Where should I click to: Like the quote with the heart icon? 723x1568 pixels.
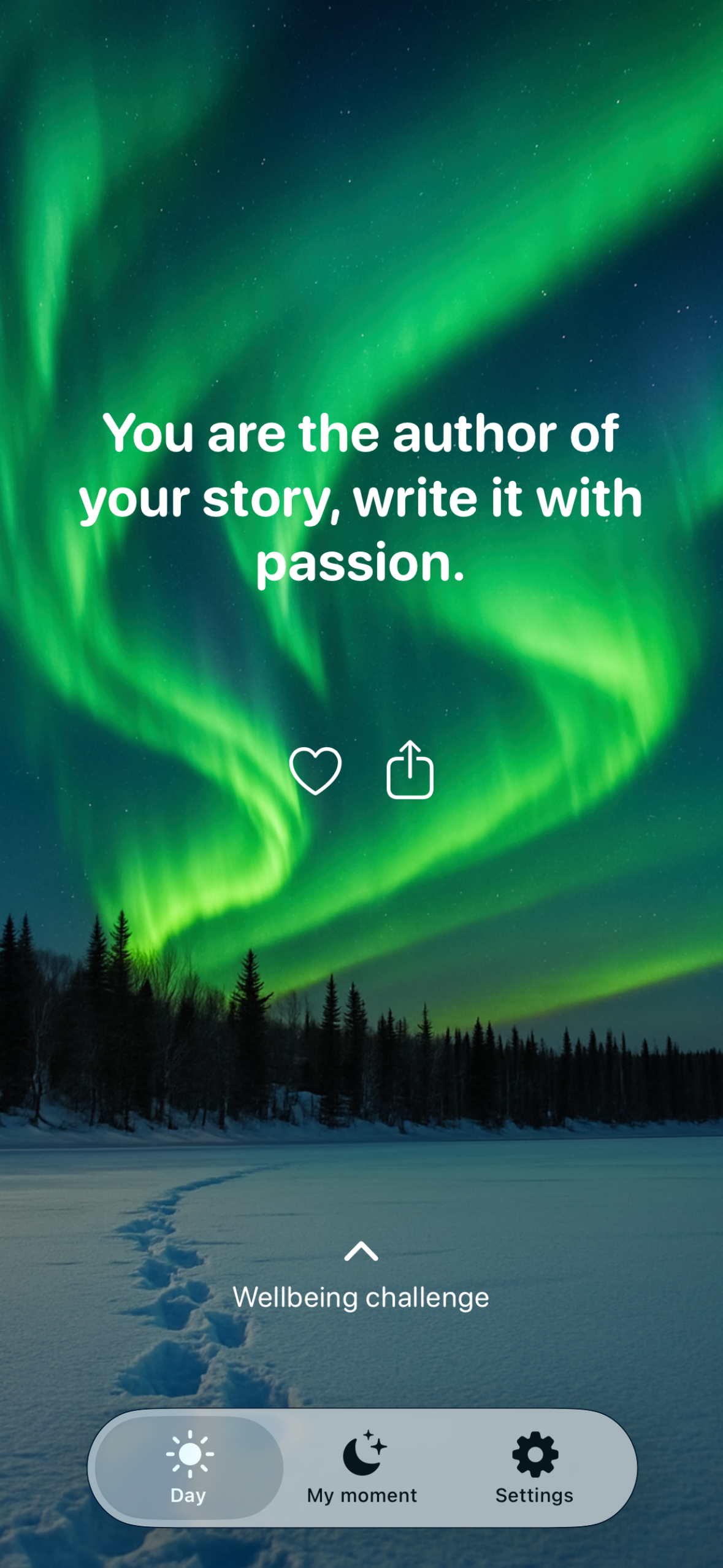click(315, 771)
